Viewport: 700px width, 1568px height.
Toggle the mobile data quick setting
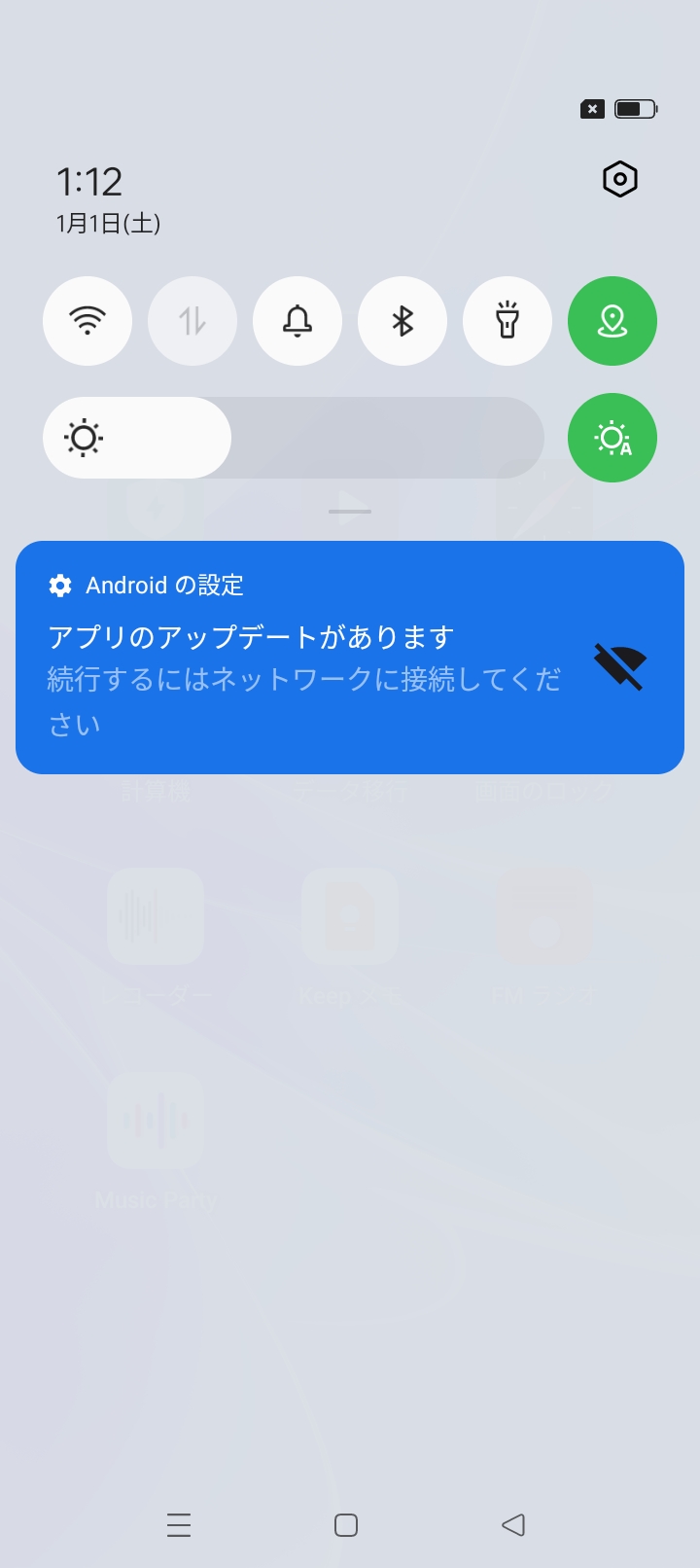(x=192, y=321)
